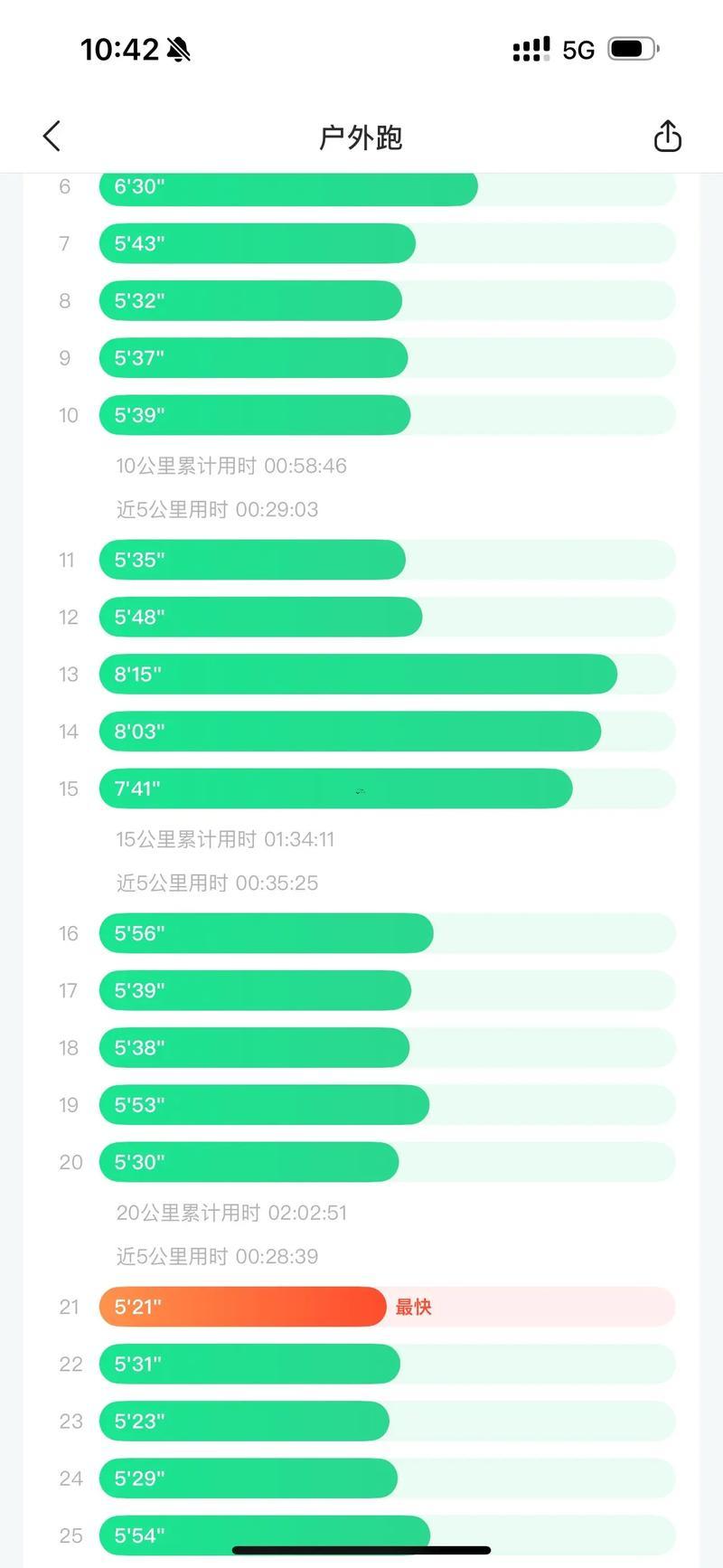Select the 6'30" split for kilometer 6
Image resolution: width=723 pixels, height=1568 pixels.
click(287, 186)
